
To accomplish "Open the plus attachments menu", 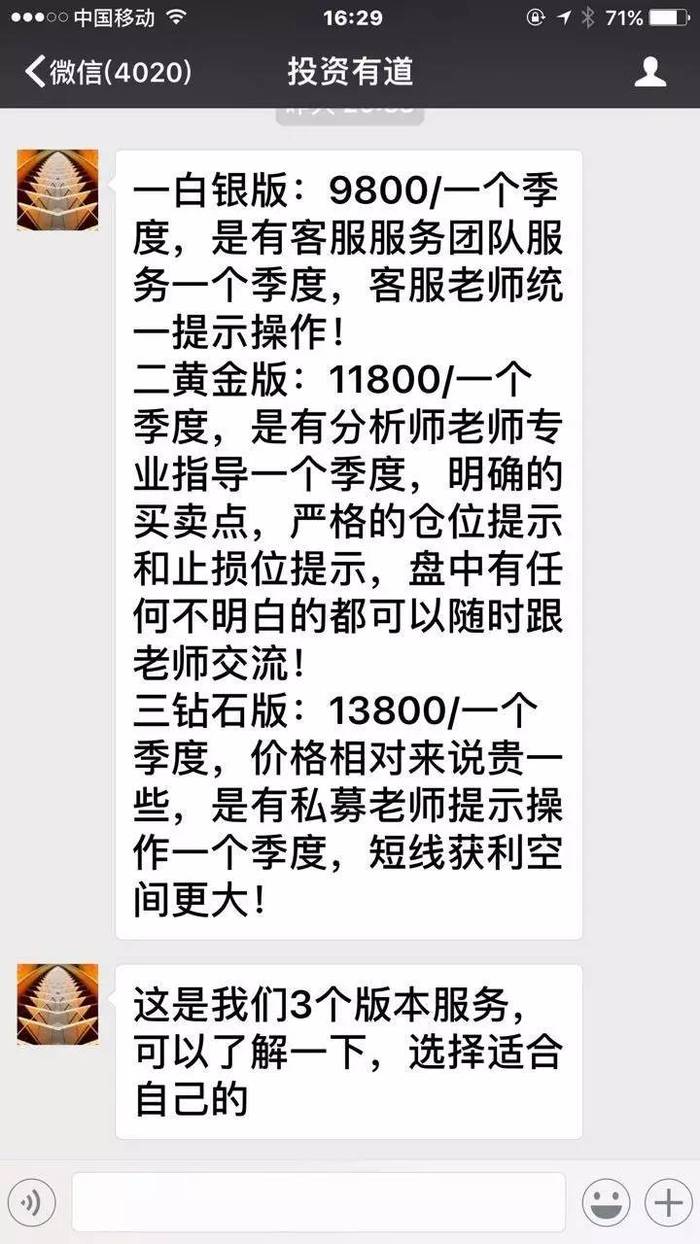I will pyautogui.click(x=668, y=1203).
